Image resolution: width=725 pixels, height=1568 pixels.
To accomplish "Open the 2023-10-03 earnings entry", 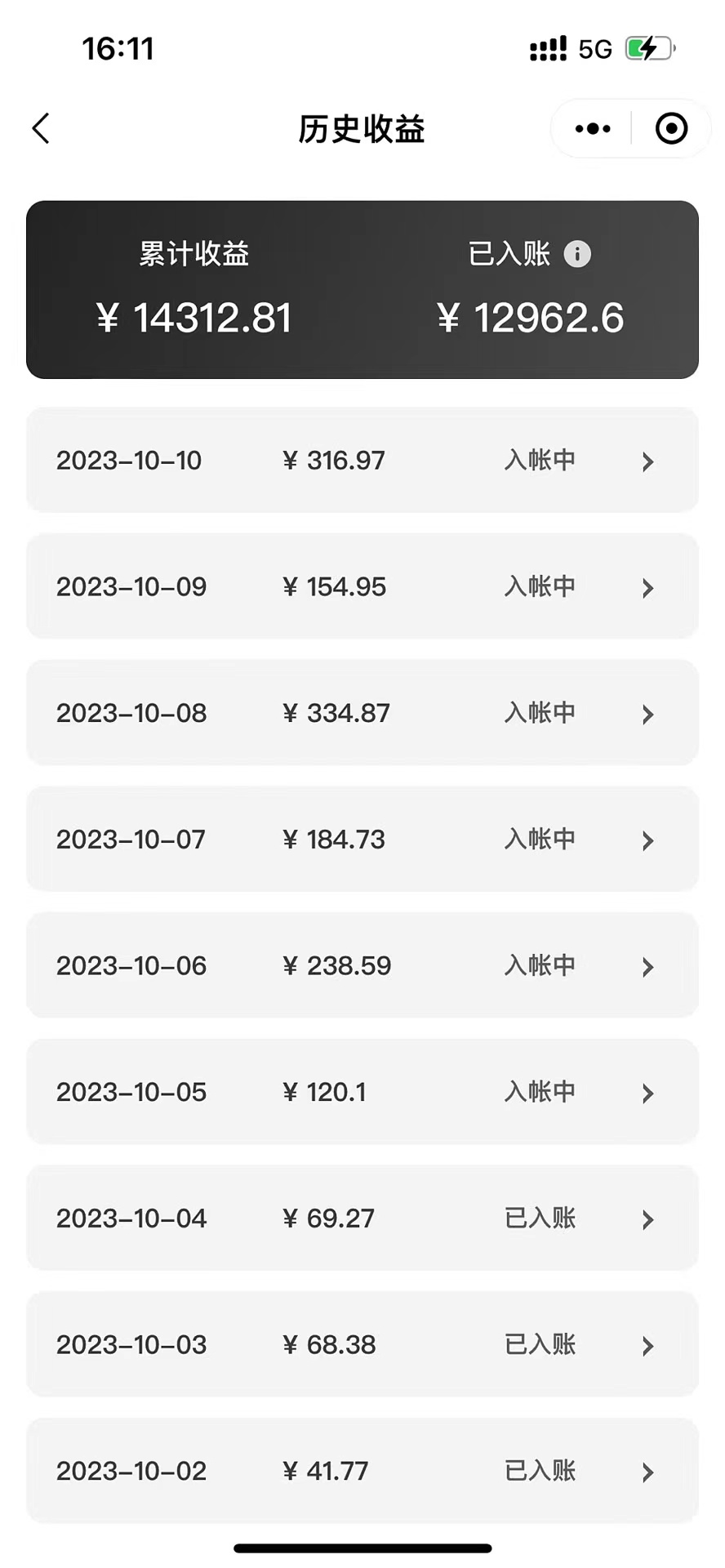I will 362,1345.
